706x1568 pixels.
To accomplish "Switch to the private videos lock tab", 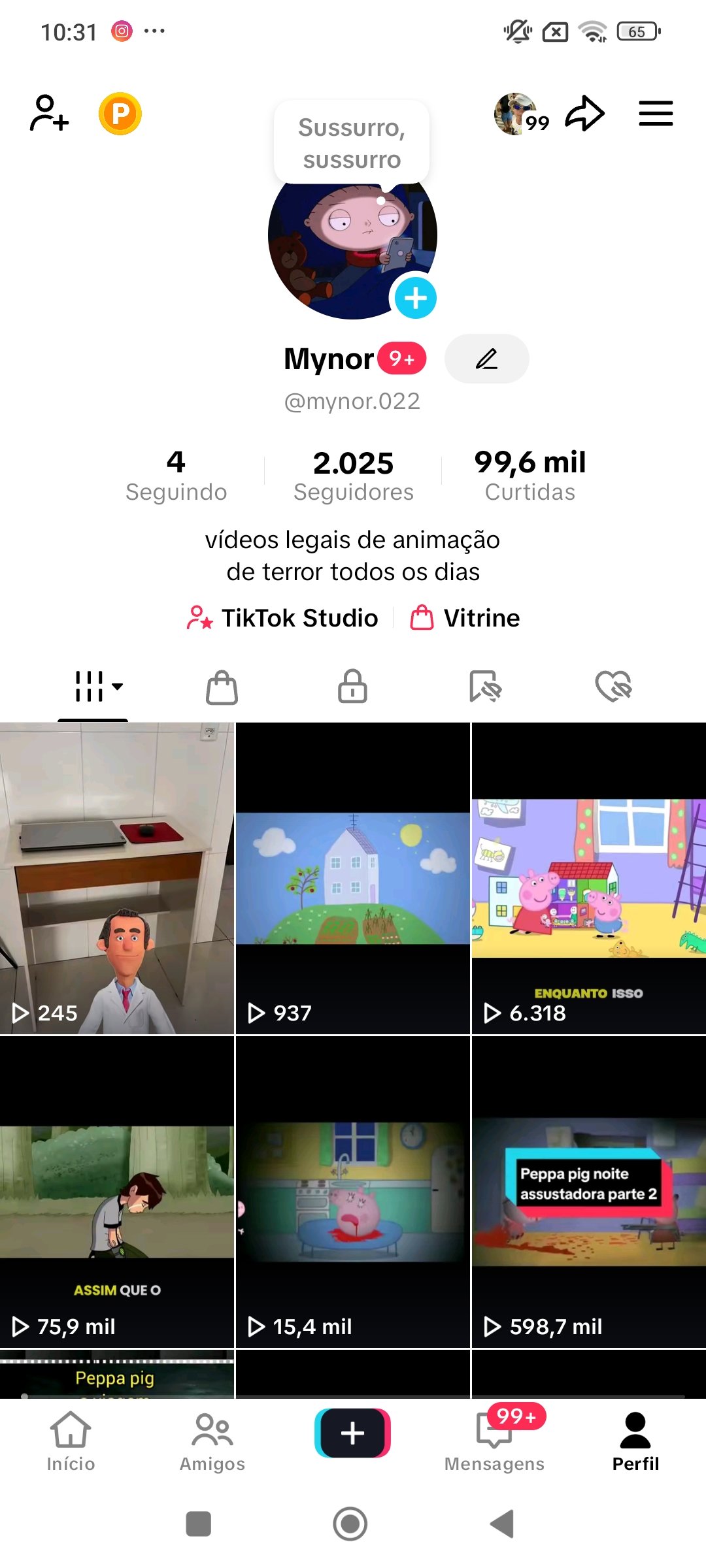I will (352, 687).
